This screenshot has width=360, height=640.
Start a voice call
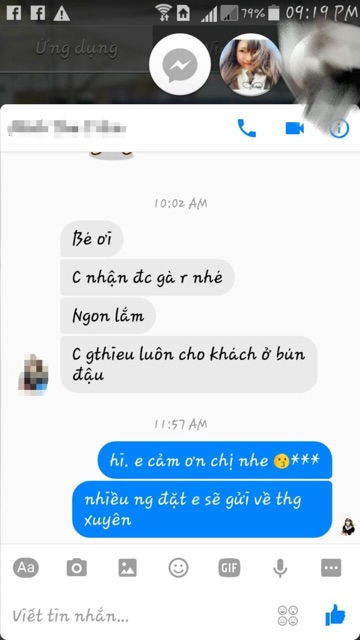pyautogui.click(x=247, y=129)
